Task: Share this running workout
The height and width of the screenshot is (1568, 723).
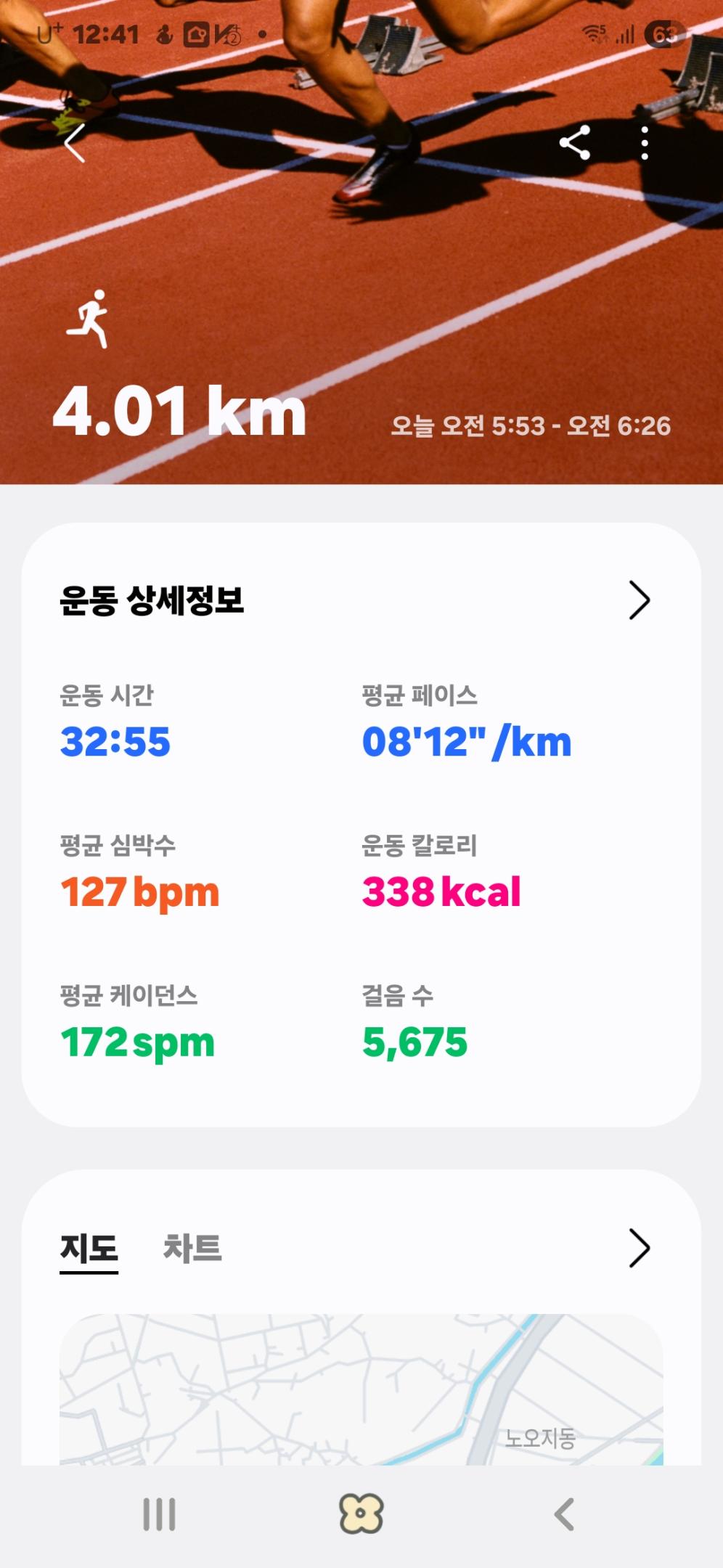Action: coord(574,143)
